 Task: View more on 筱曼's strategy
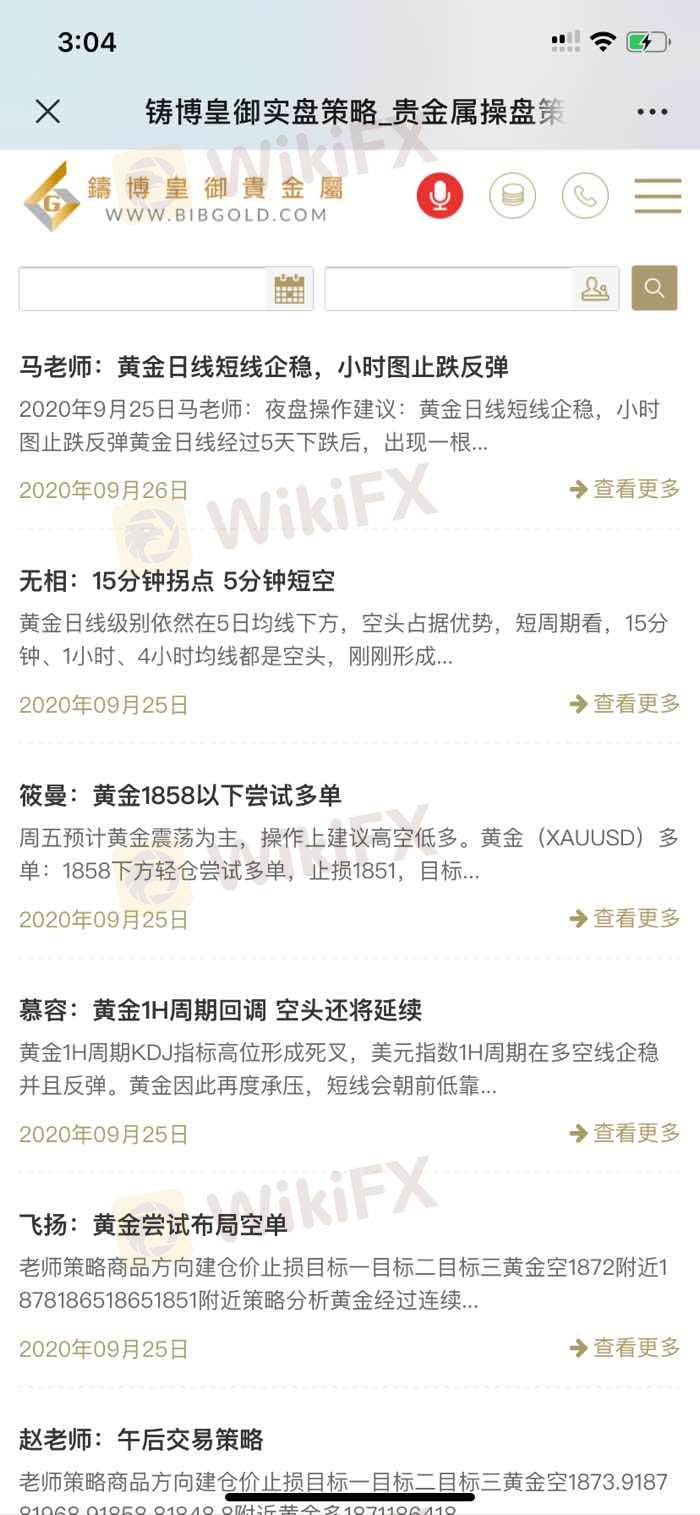(x=625, y=918)
